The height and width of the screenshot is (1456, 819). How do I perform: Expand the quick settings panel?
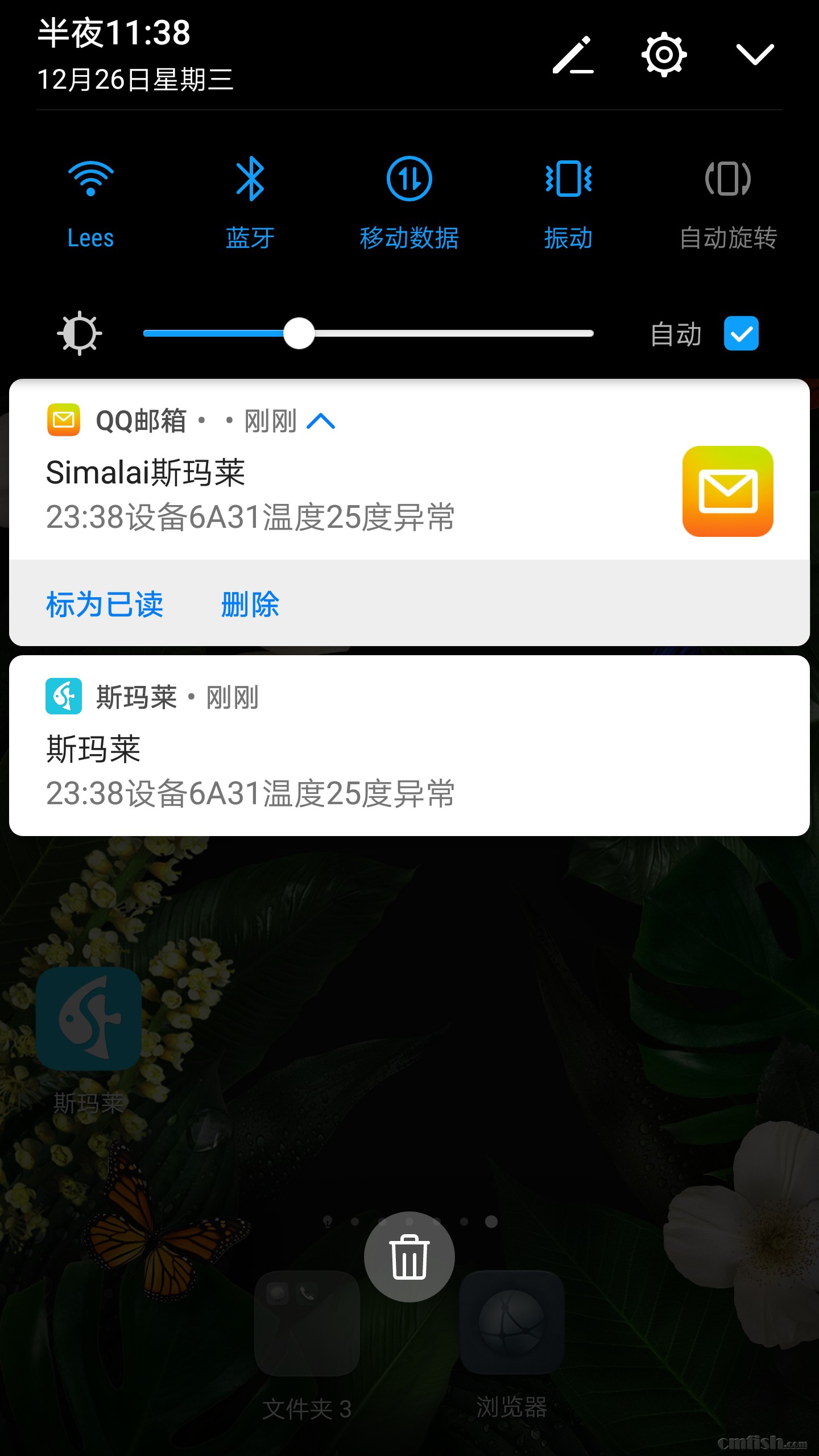[x=755, y=55]
